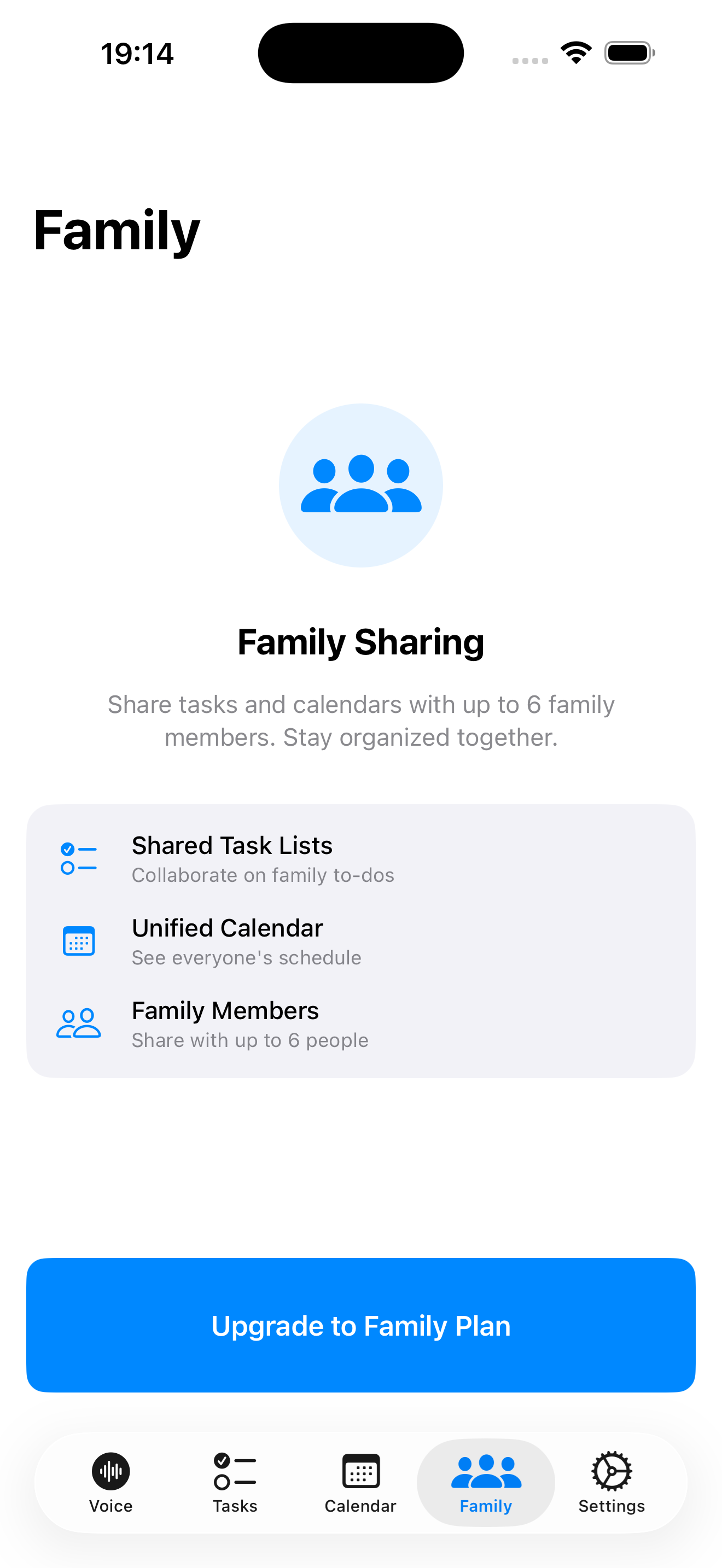The image size is (722, 1568).
Task: Tap the battery indicator in status bar
Action: (630, 52)
